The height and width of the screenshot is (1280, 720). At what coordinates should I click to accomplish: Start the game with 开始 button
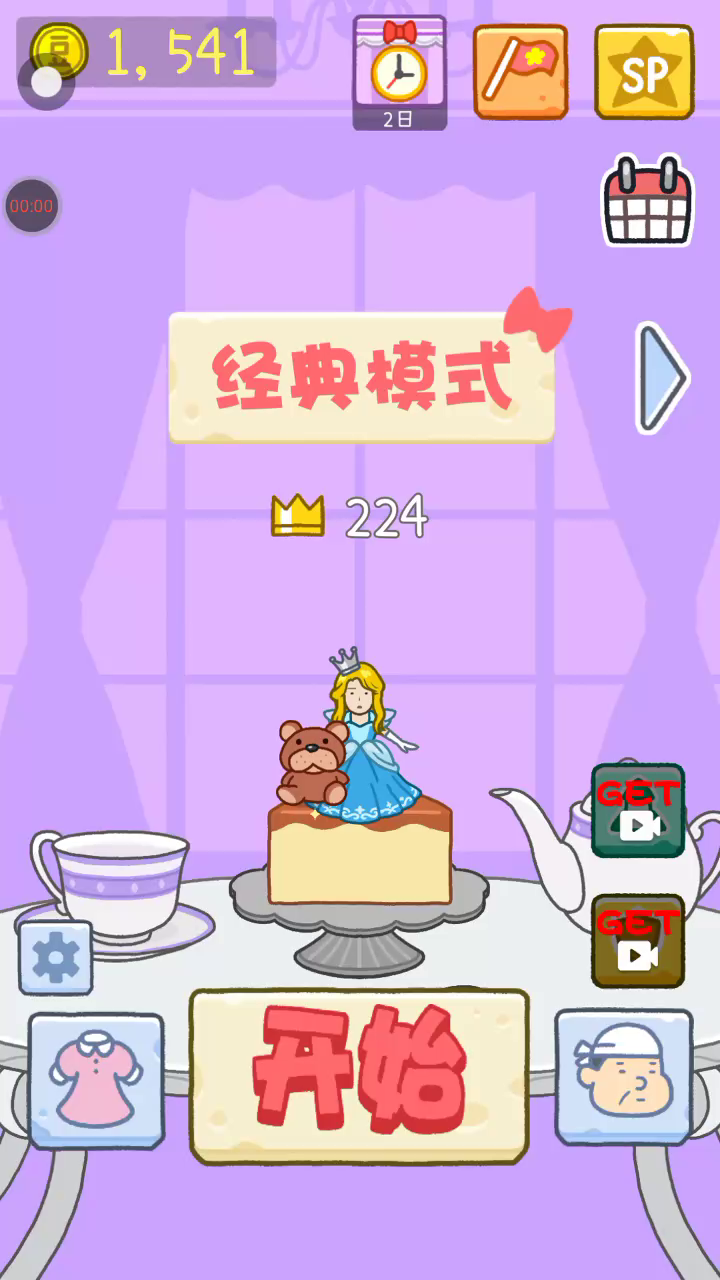point(359,1076)
